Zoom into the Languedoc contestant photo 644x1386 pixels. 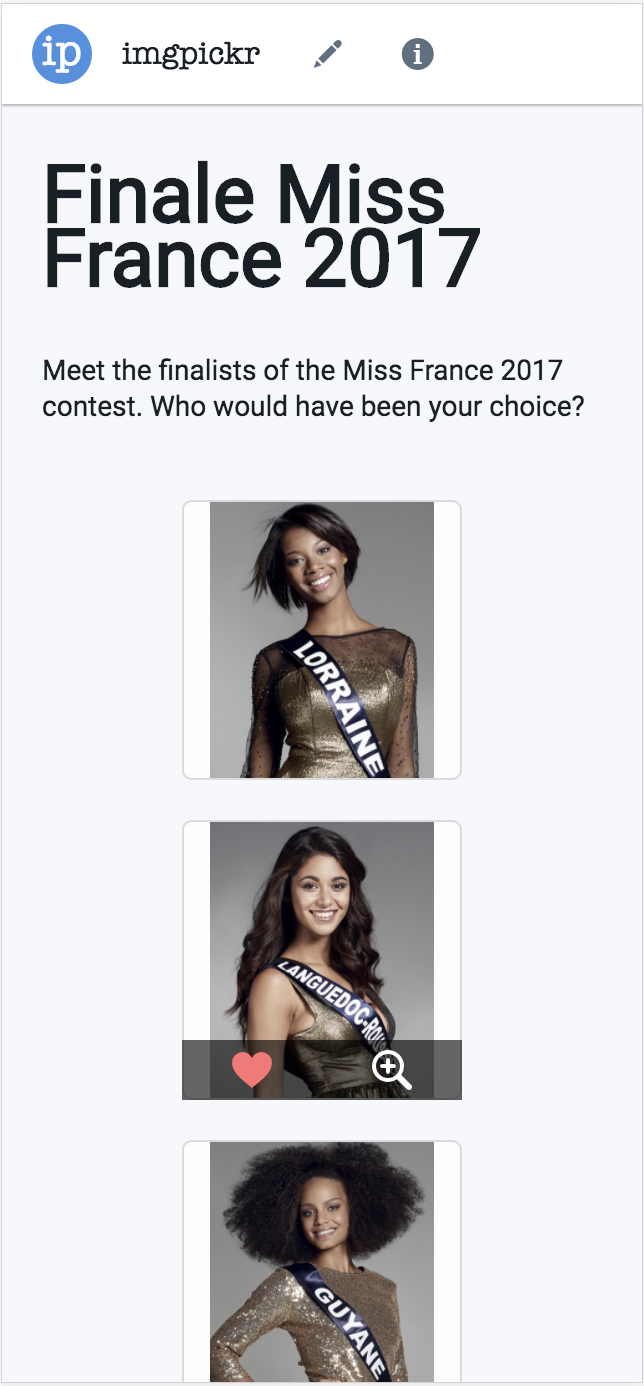click(391, 1070)
